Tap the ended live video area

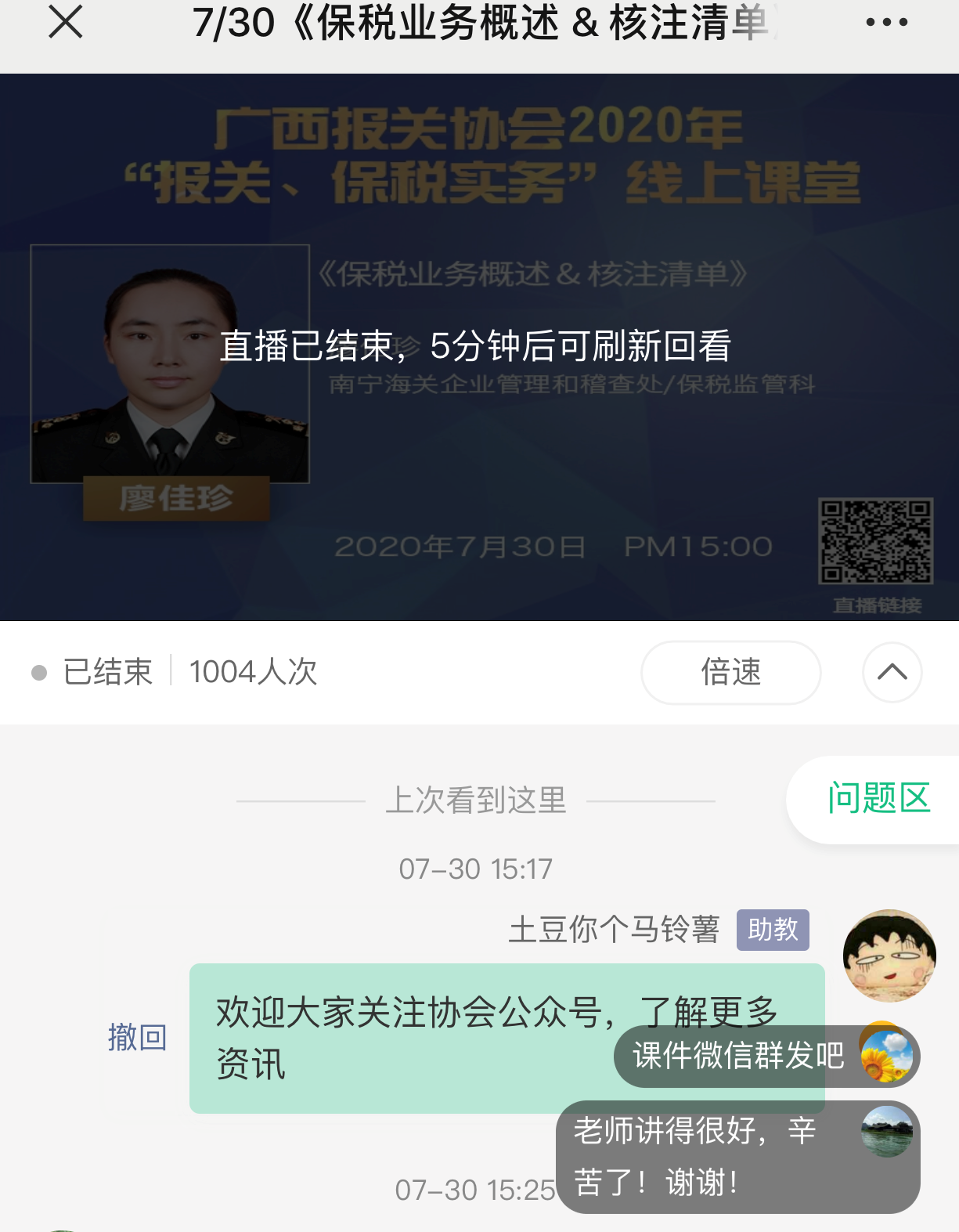[479, 346]
